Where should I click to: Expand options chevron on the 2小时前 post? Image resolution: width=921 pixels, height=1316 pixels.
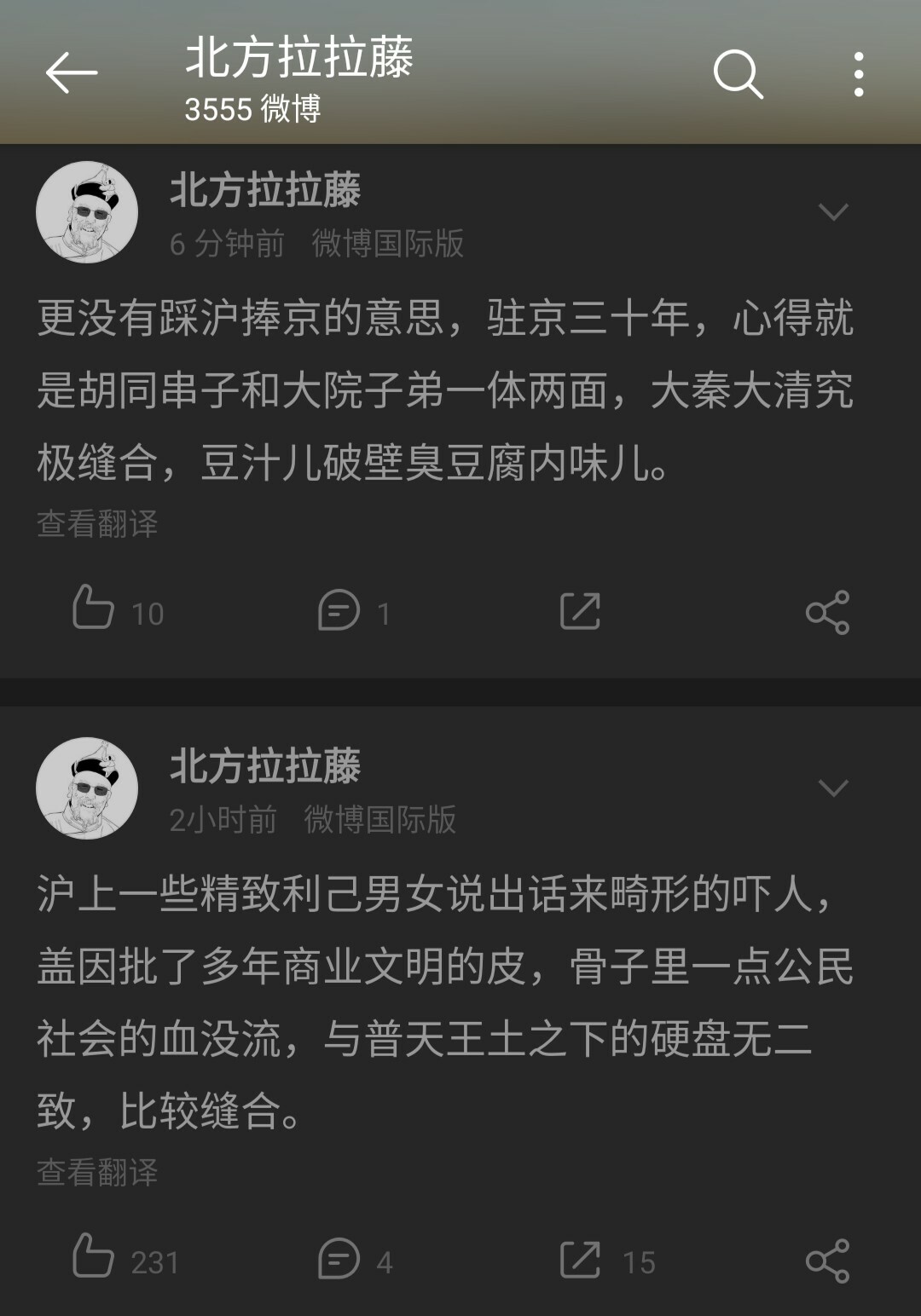coord(832,788)
